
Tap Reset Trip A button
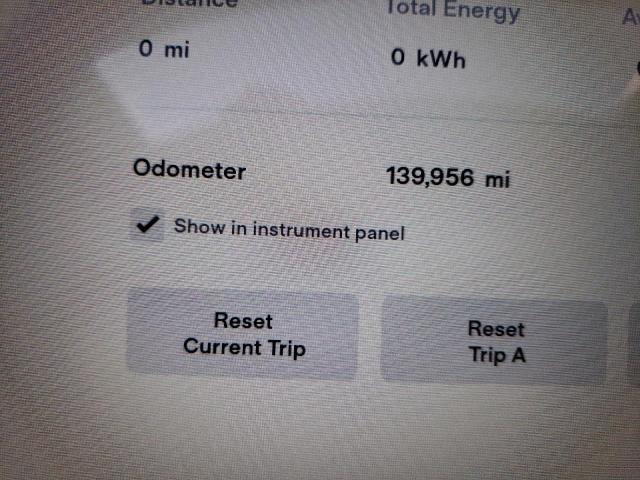click(x=495, y=342)
